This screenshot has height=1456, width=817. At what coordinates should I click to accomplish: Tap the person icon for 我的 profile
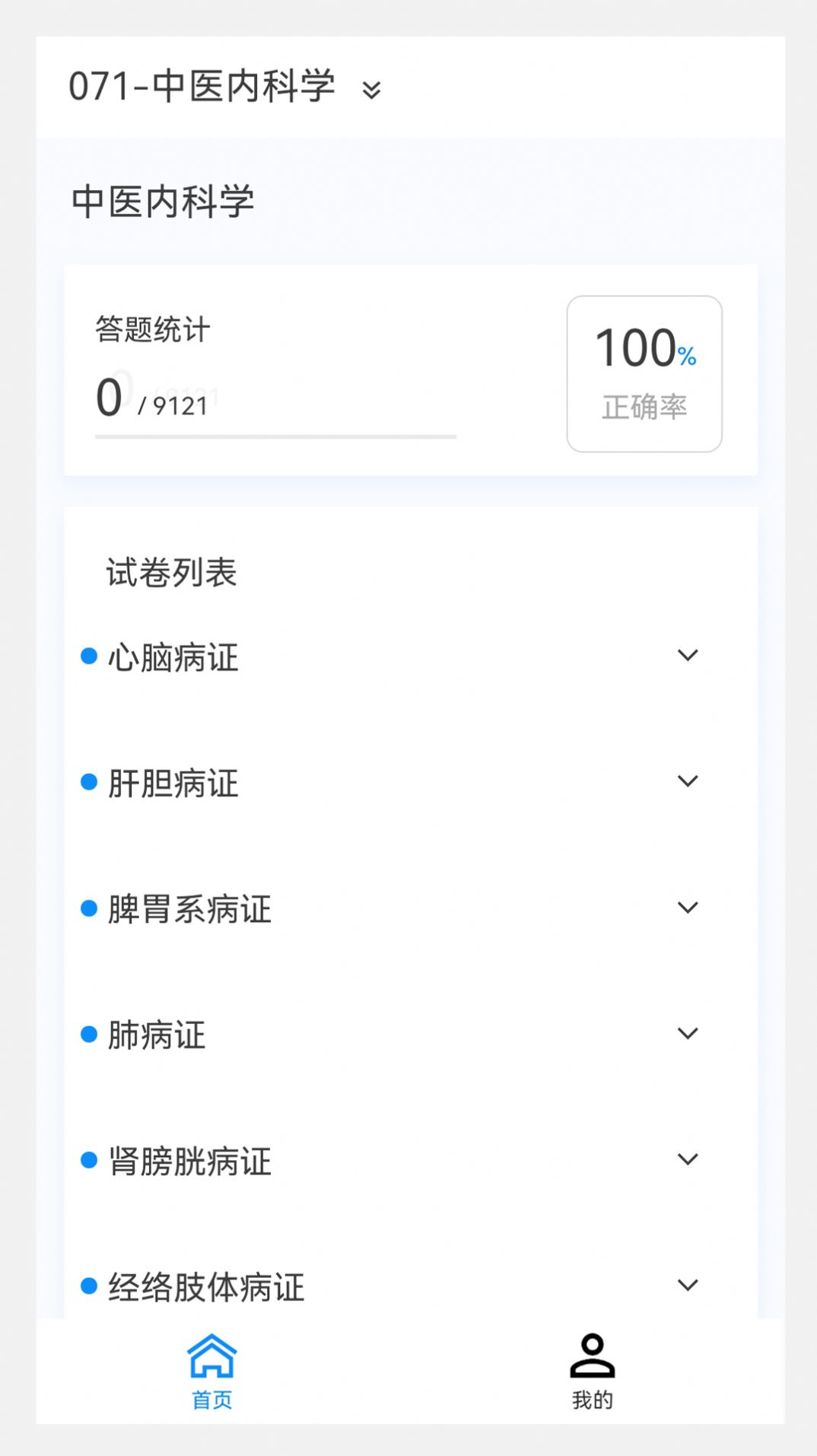pyautogui.click(x=592, y=1361)
